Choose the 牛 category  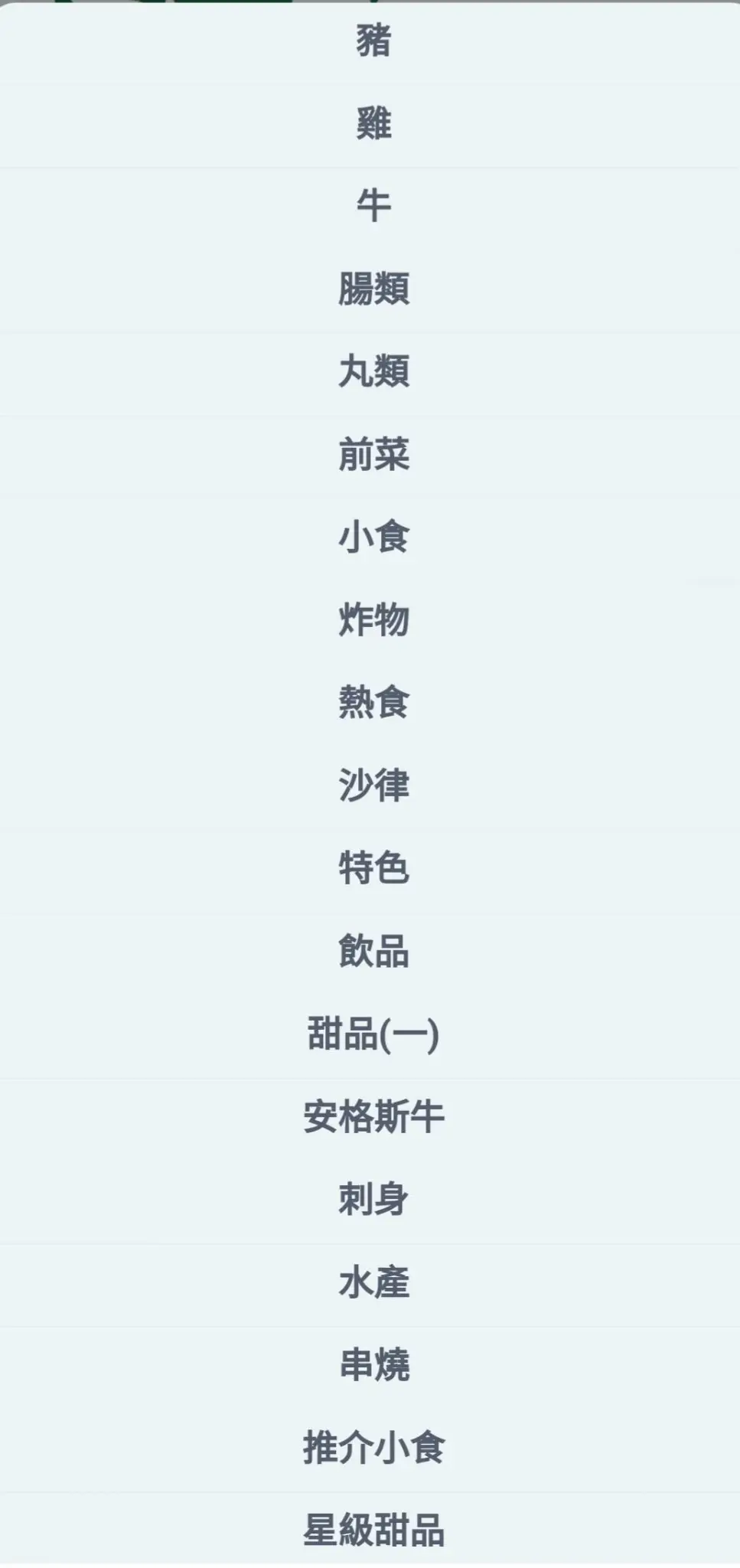[x=373, y=206]
